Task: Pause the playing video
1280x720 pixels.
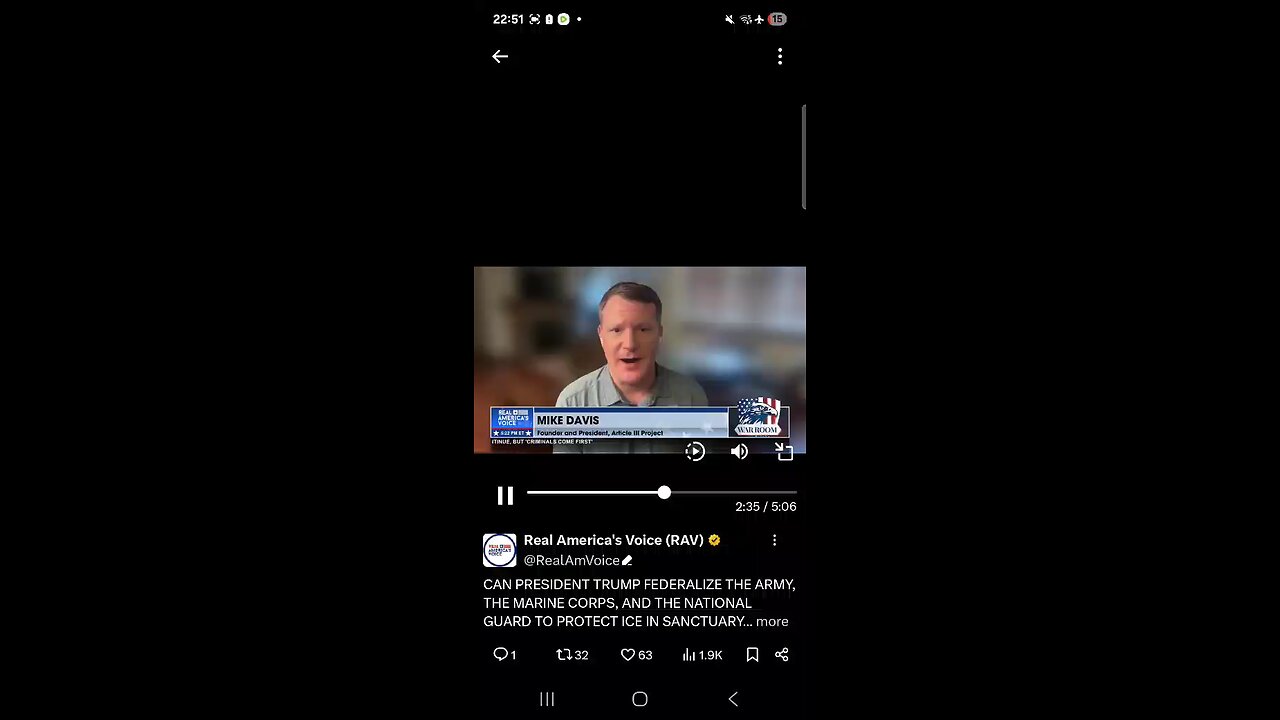Action: point(505,495)
